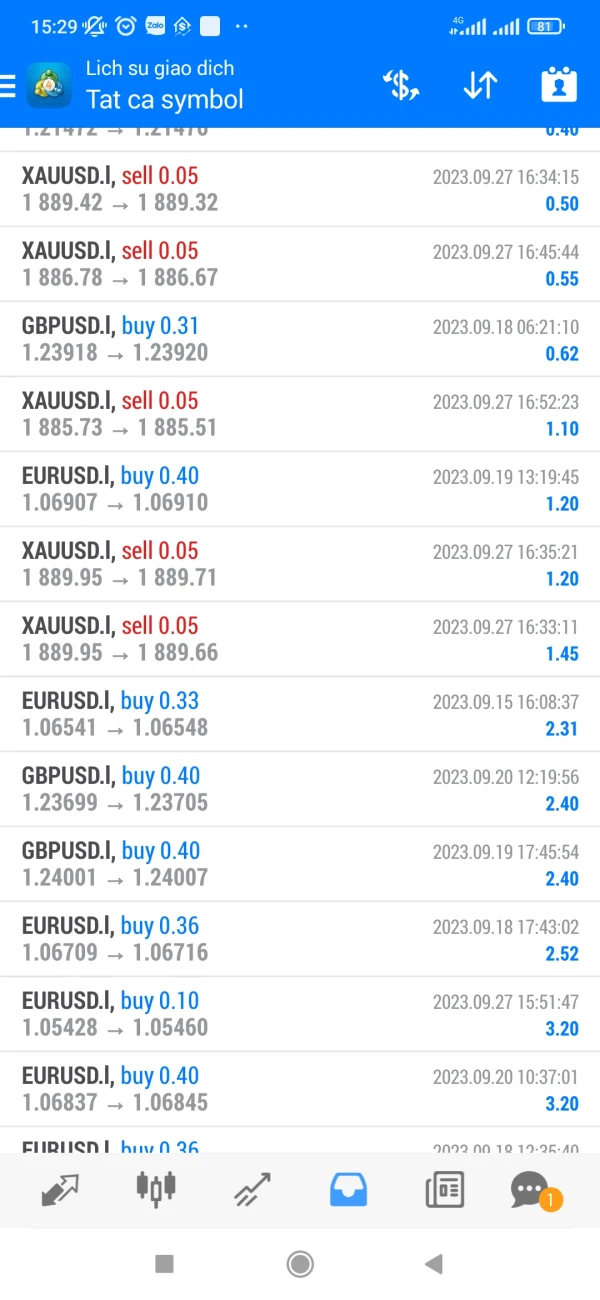Expand the EURUSD buy 0.33 trade
The height and width of the screenshot is (1300, 600).
300,714
